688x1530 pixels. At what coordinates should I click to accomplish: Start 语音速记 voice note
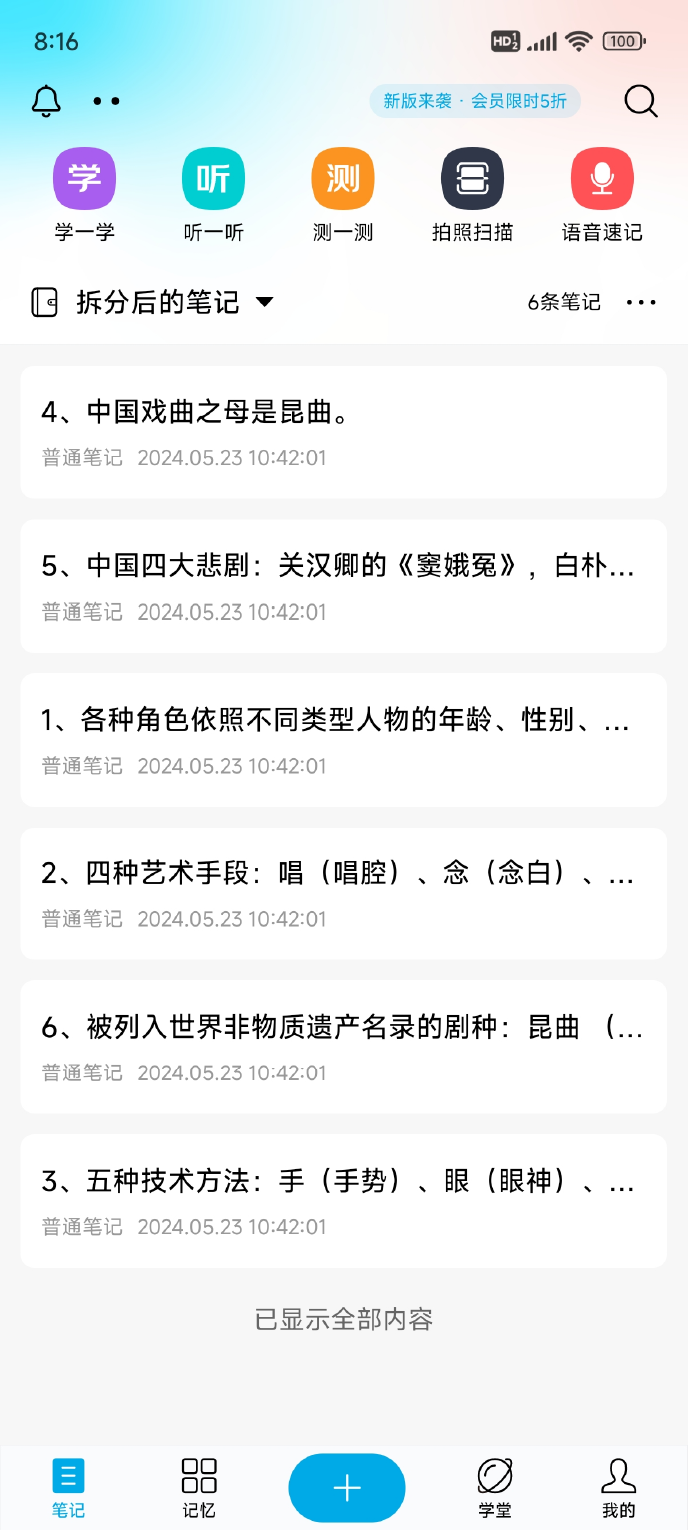tap(602, 195)
